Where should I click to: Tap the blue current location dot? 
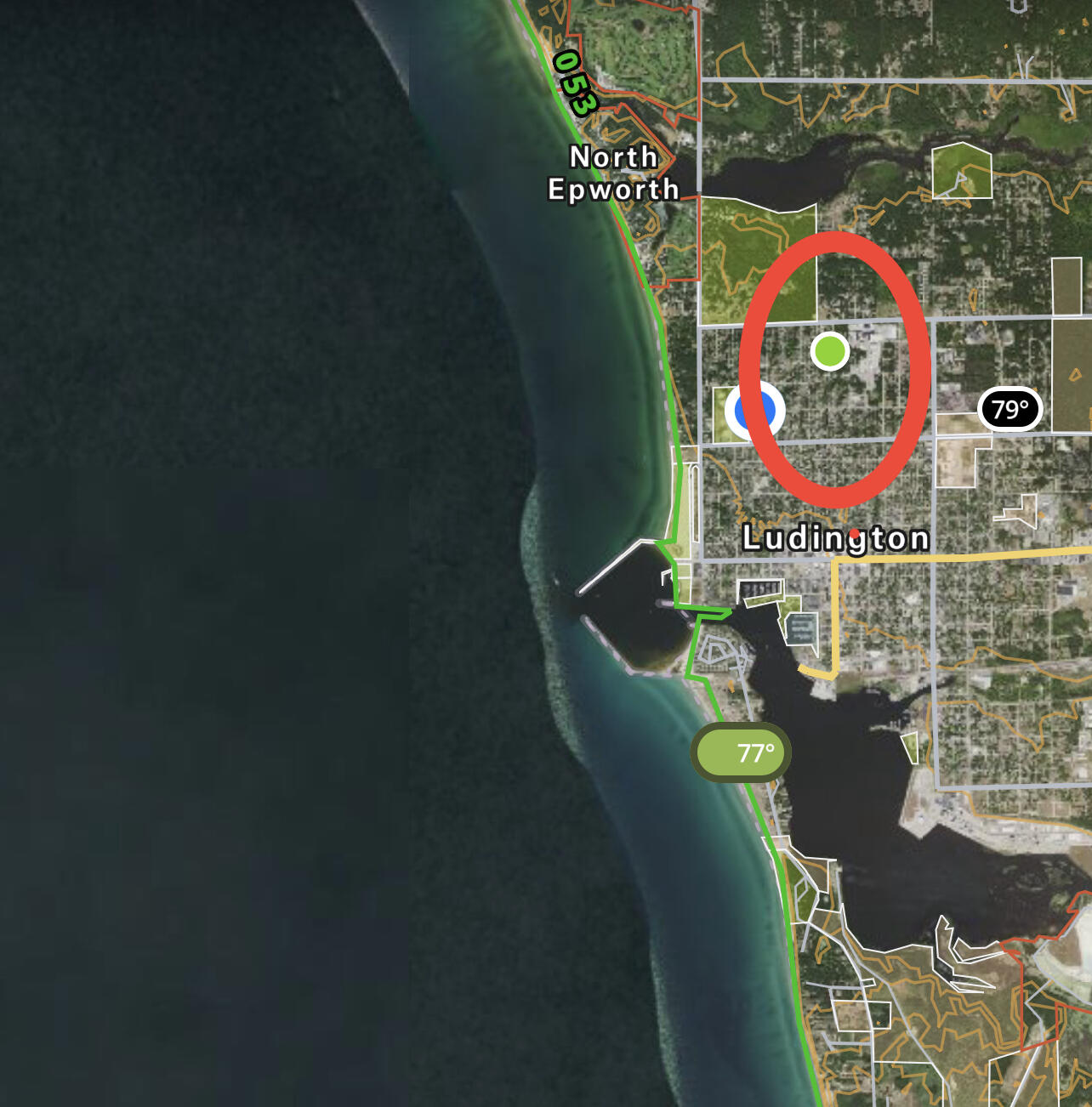[x=754, y=411]
